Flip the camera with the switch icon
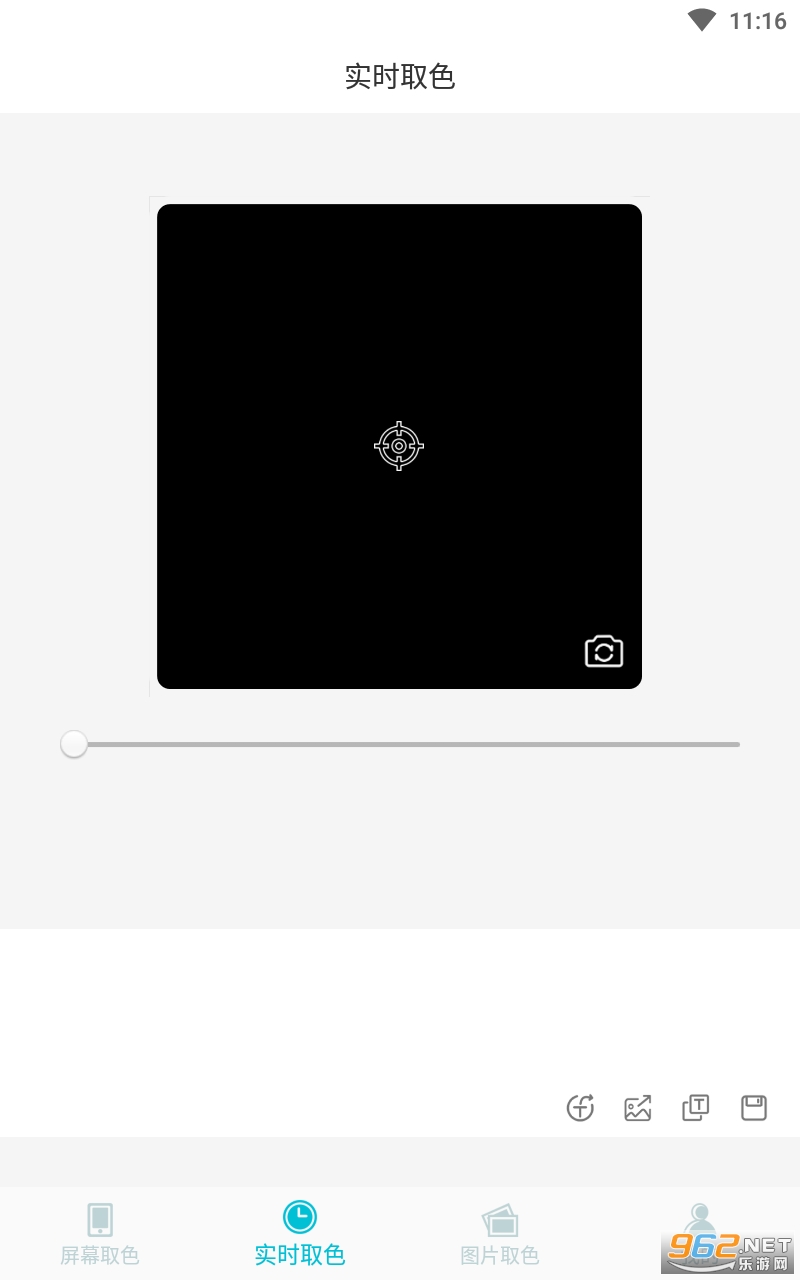 point(604,651)
